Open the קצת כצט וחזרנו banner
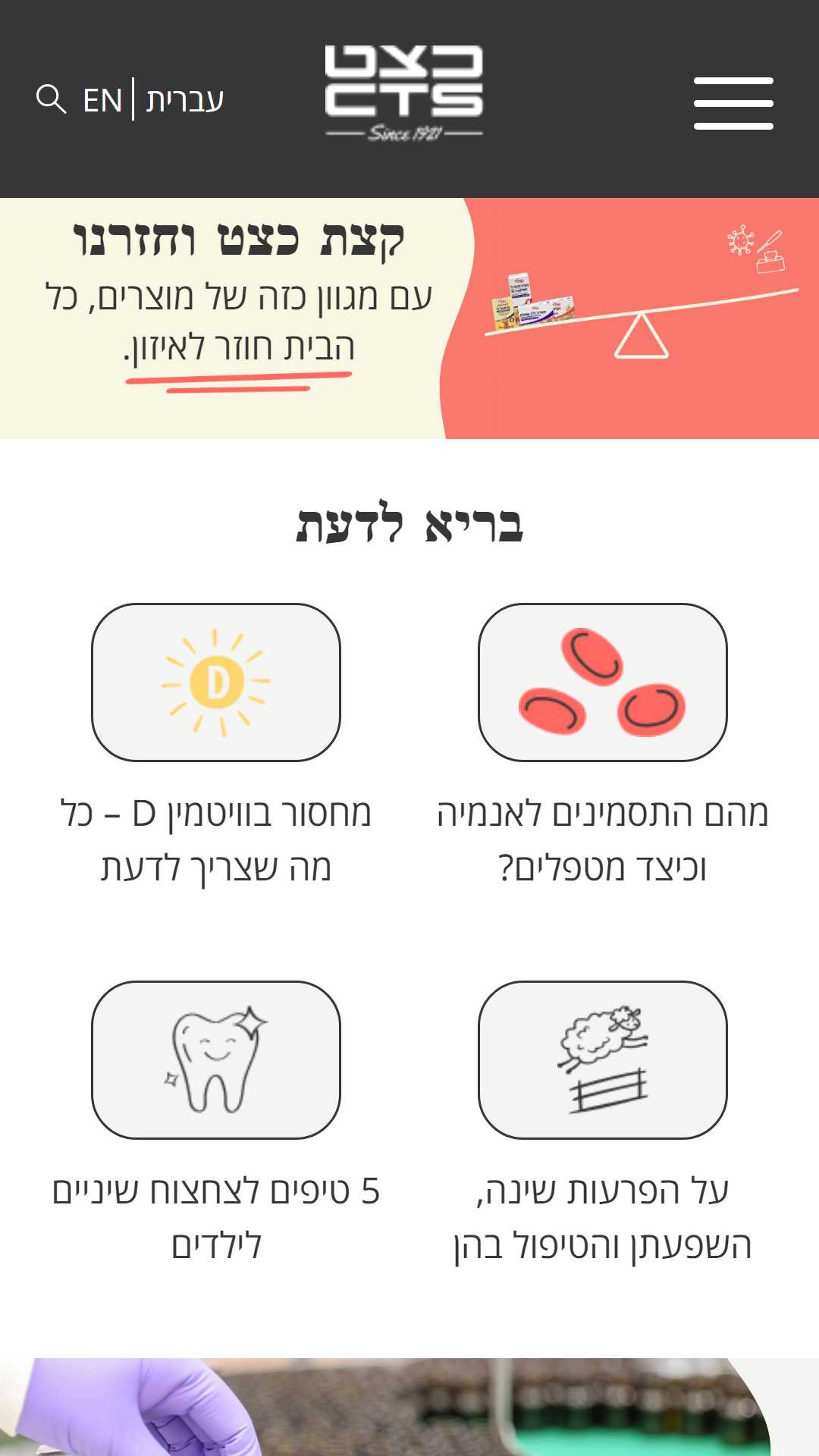The height and width of the screenshot is (1456, 819). coord(409,318)
